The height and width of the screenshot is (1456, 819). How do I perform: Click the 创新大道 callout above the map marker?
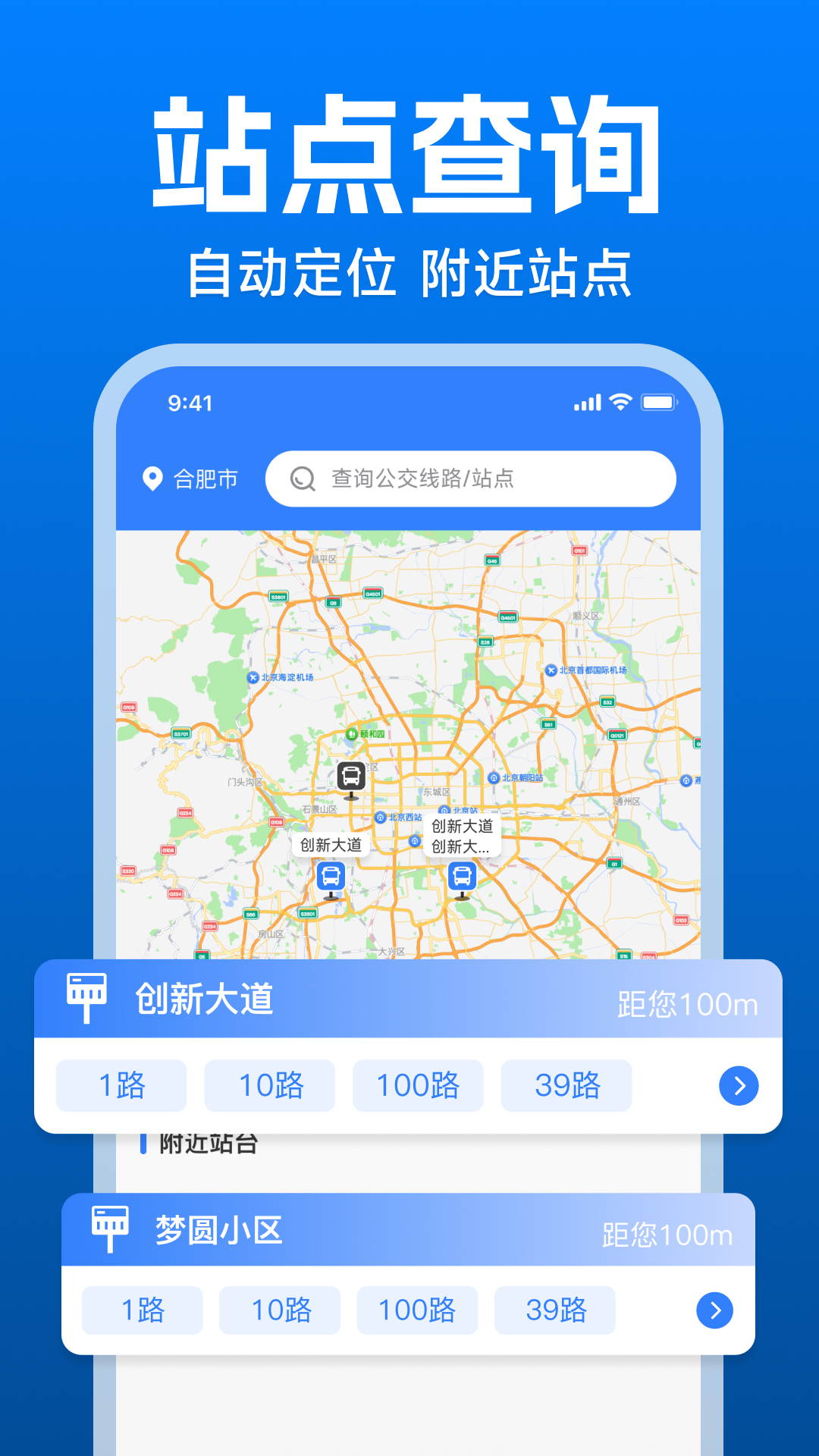[330, 843]
